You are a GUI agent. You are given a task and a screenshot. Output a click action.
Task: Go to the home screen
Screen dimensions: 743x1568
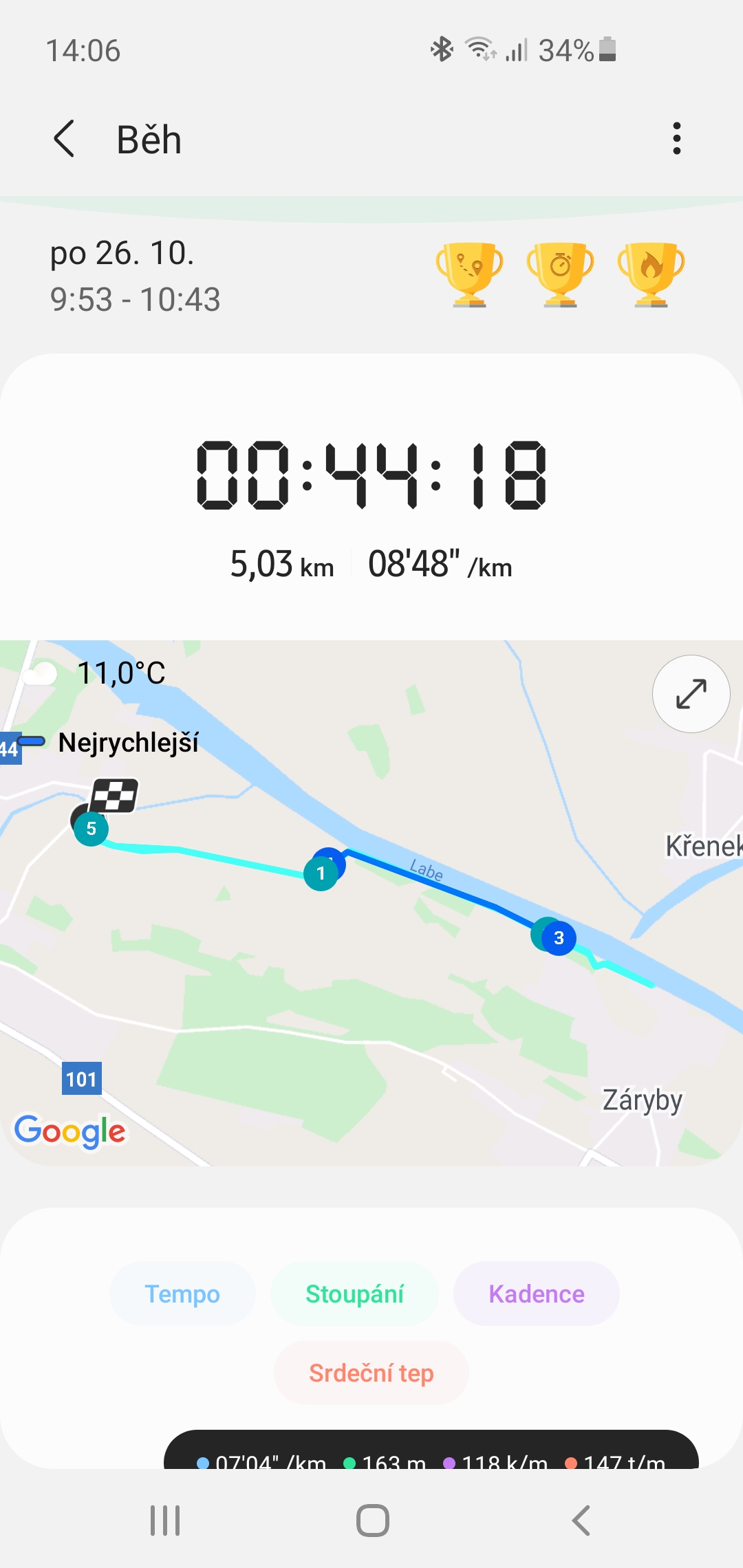[x=372, y=1521]
